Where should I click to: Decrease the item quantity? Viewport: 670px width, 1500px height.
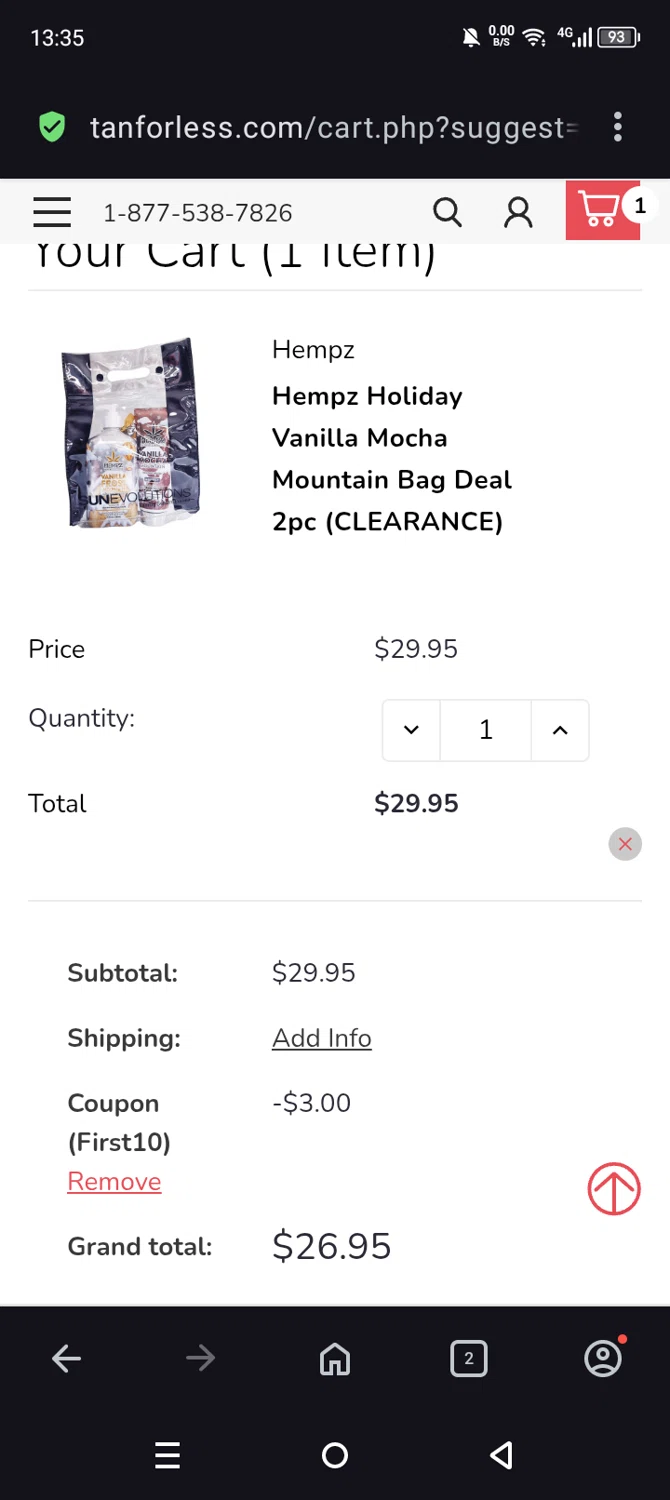coord(411,730)
